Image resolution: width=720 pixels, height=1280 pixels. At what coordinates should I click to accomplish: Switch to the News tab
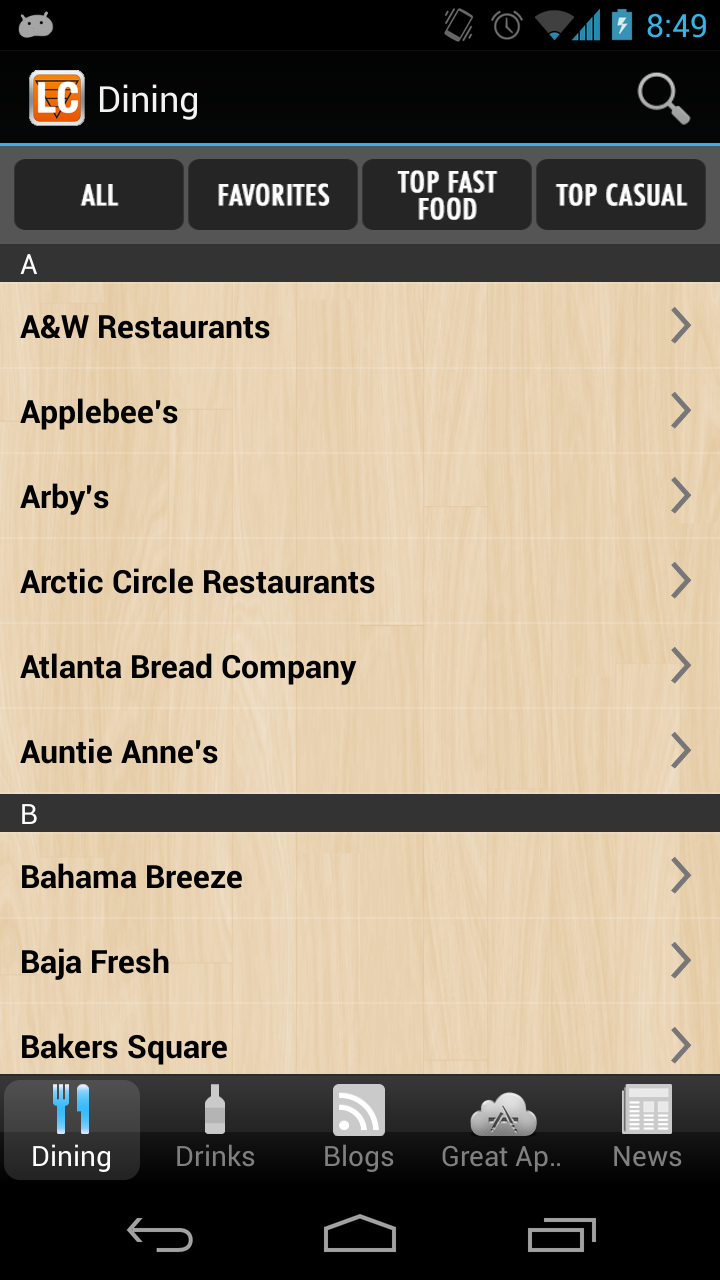pyautogui.click(x=647, y=1128)
